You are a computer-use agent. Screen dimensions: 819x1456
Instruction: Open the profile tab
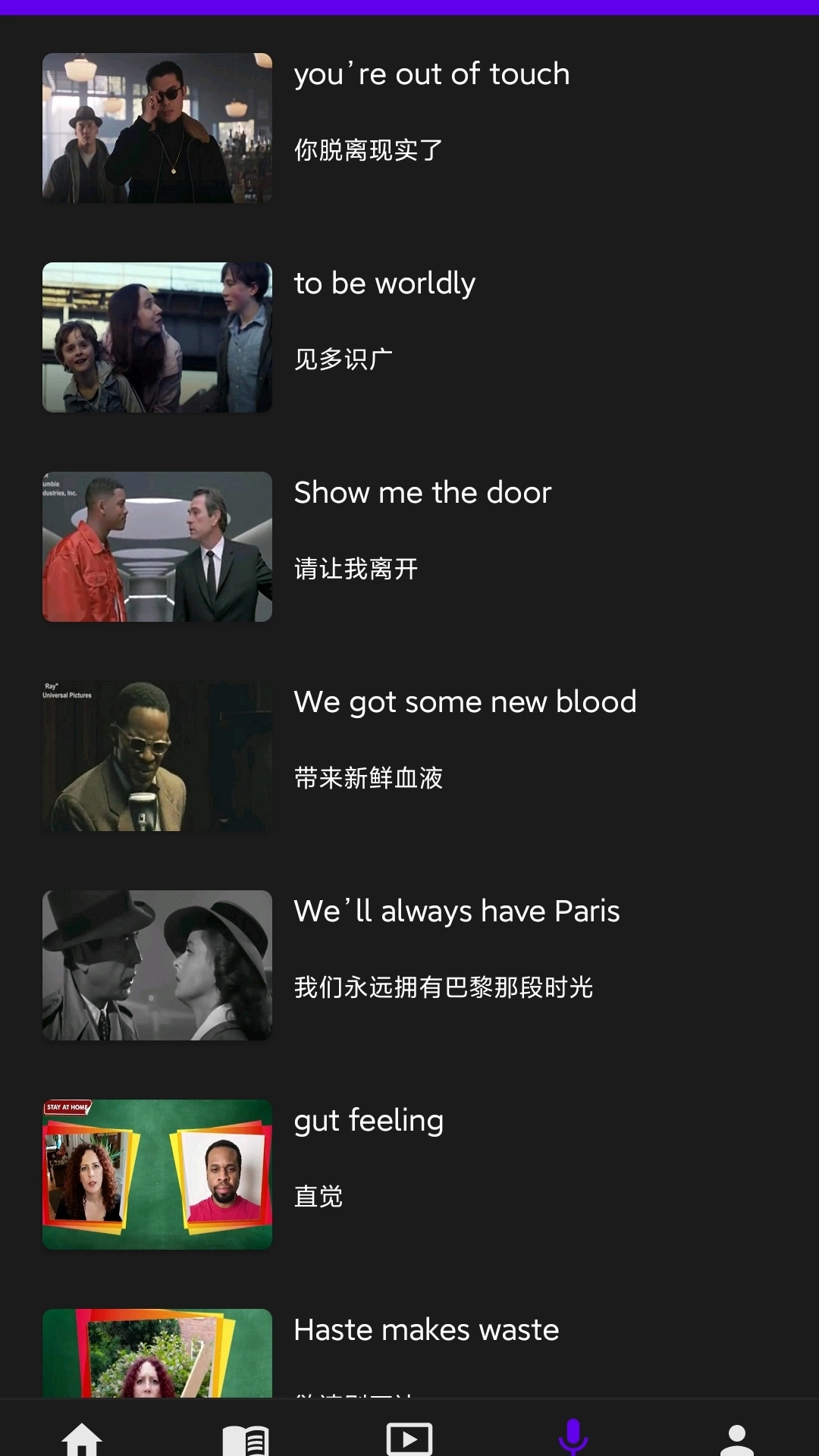(736, 1437)
